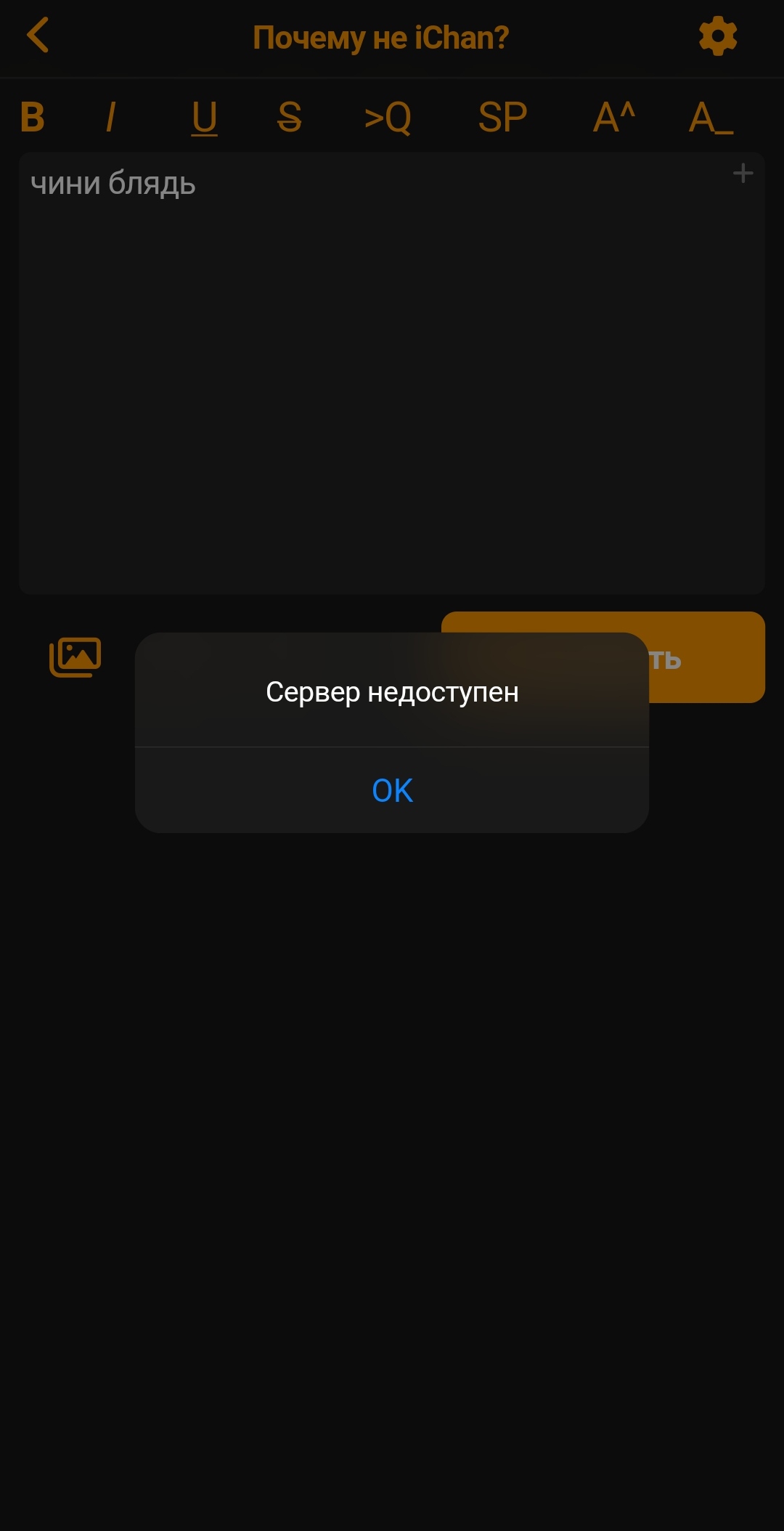Attach an image via the gallery icon
The width and height of the screenshot is (784, 1531).
click(75, 657)
